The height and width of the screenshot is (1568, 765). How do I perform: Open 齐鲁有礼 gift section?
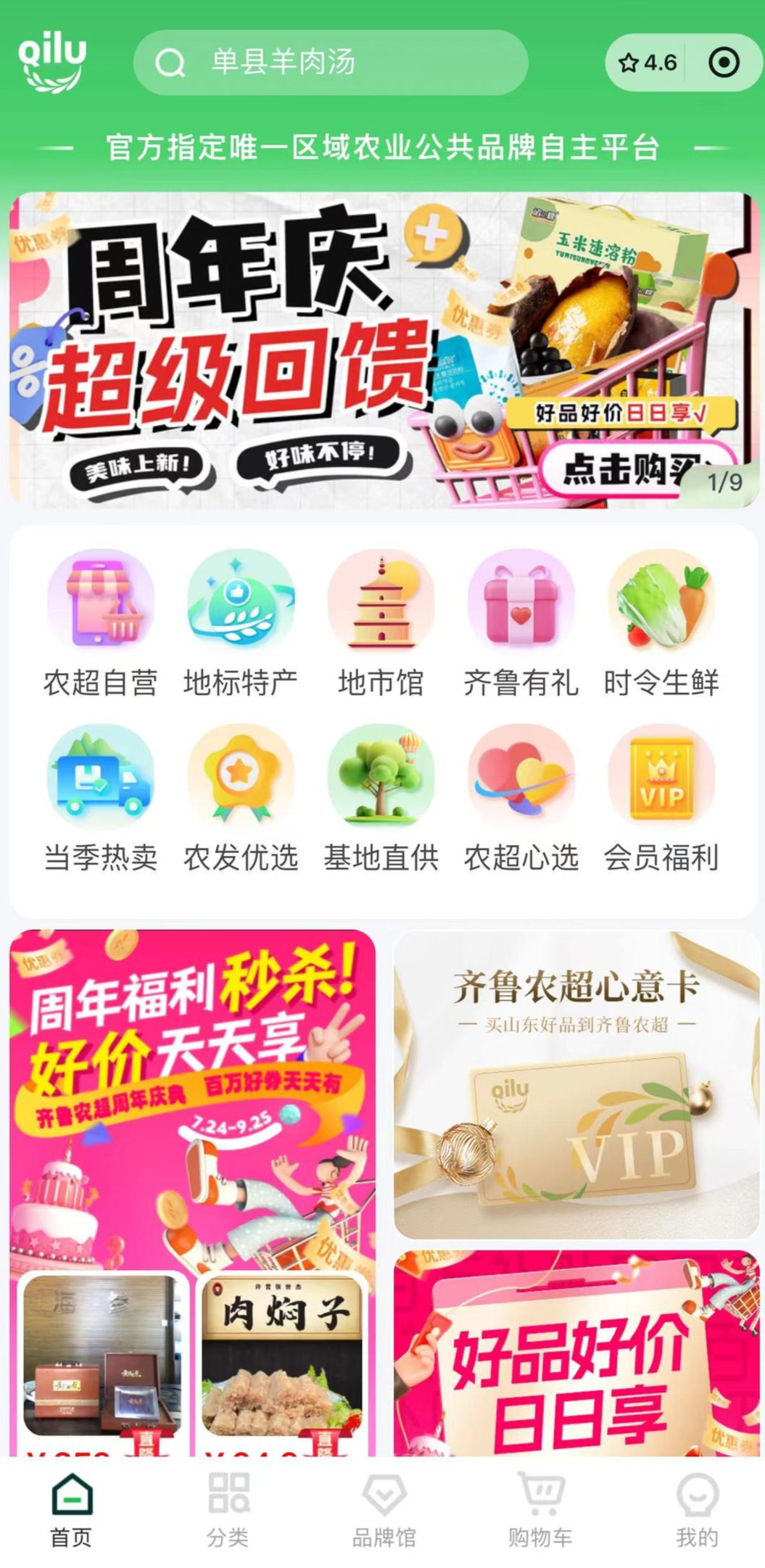coord(521,624)
